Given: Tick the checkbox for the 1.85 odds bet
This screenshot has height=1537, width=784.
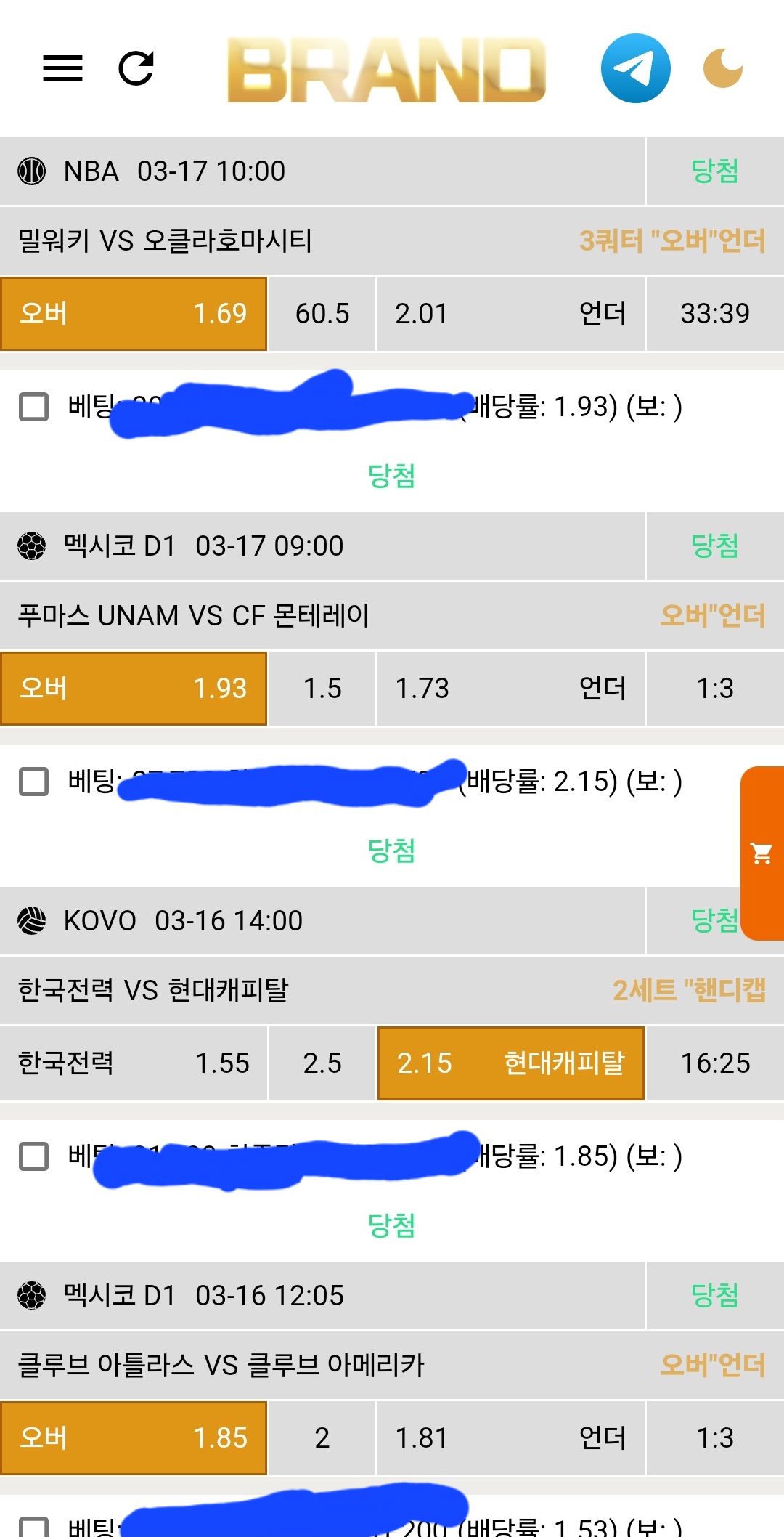Looking at the screenshot, I should pos(34,1156).
